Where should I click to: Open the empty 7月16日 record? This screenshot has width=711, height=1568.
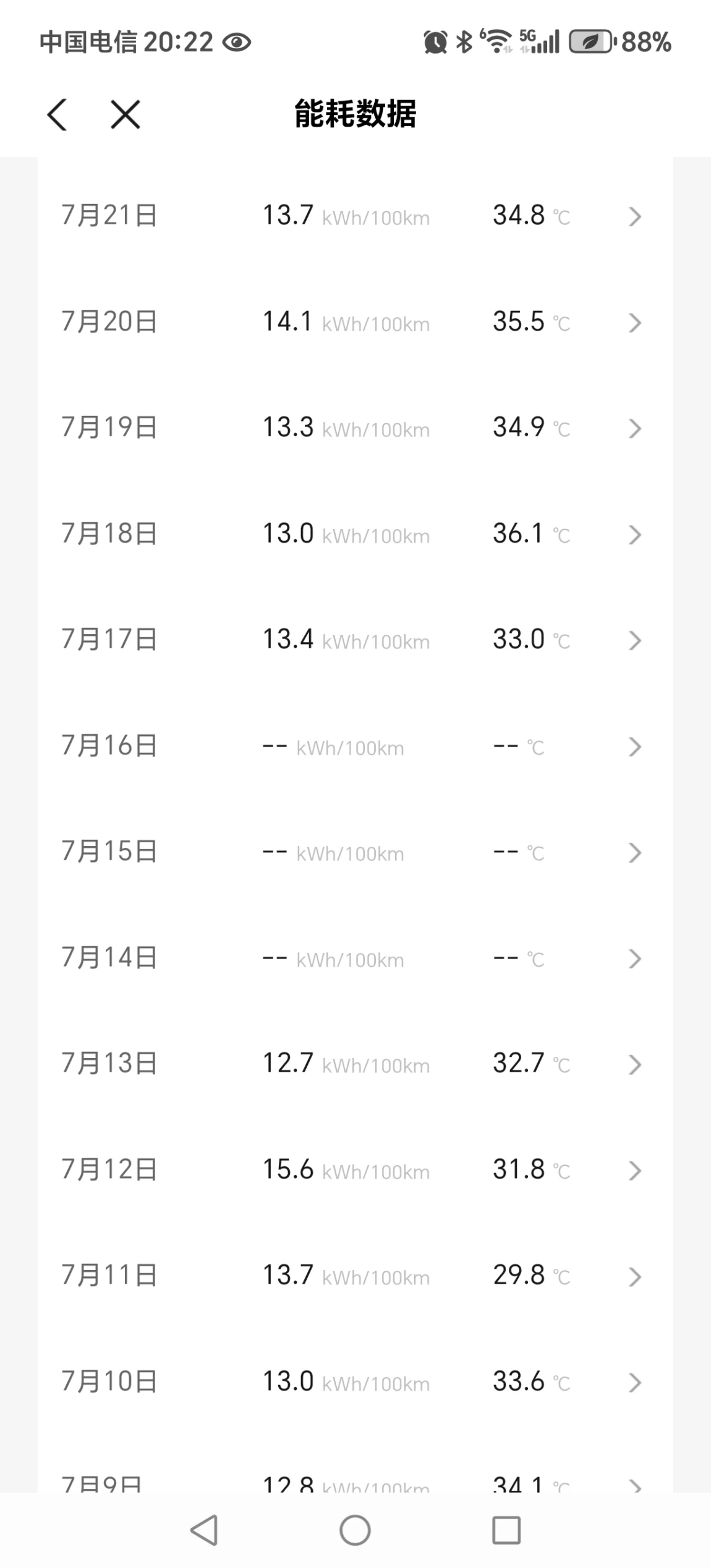355,746
